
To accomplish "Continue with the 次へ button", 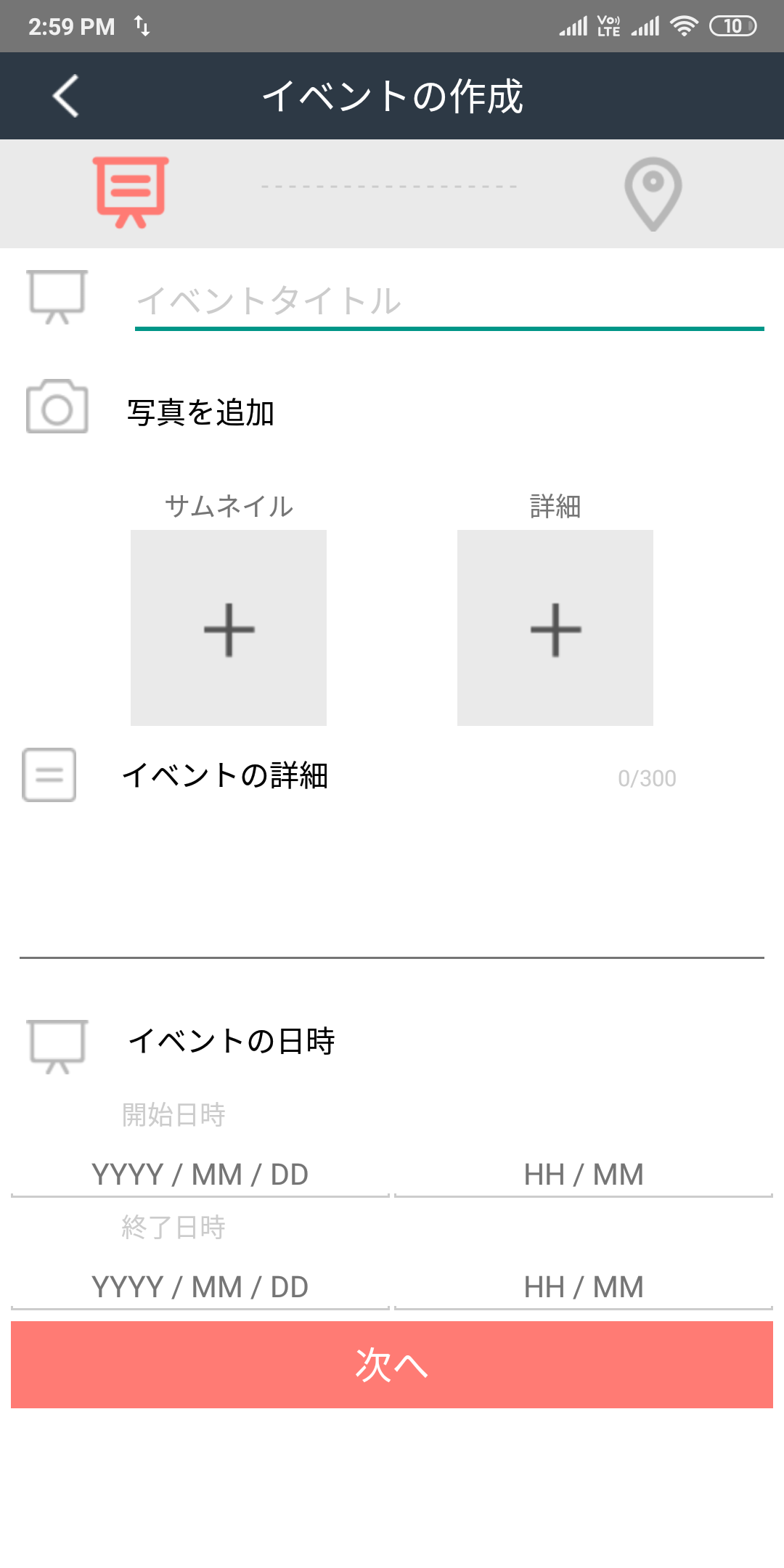I will [x=392, y=1365].
